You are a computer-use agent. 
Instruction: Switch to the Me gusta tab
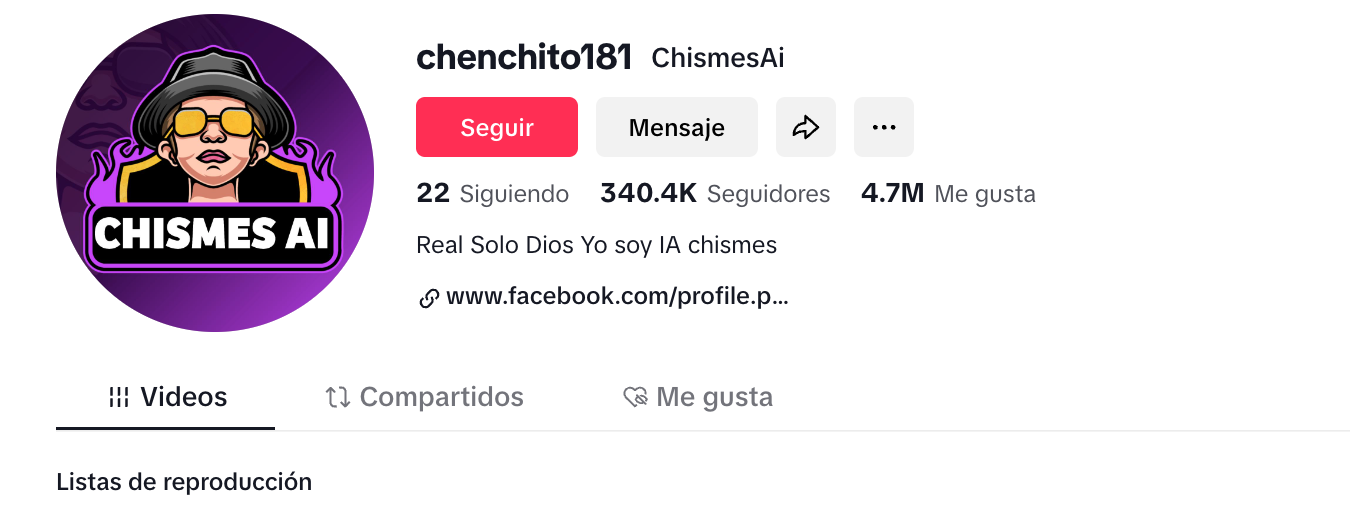click(x=697, y=397)
